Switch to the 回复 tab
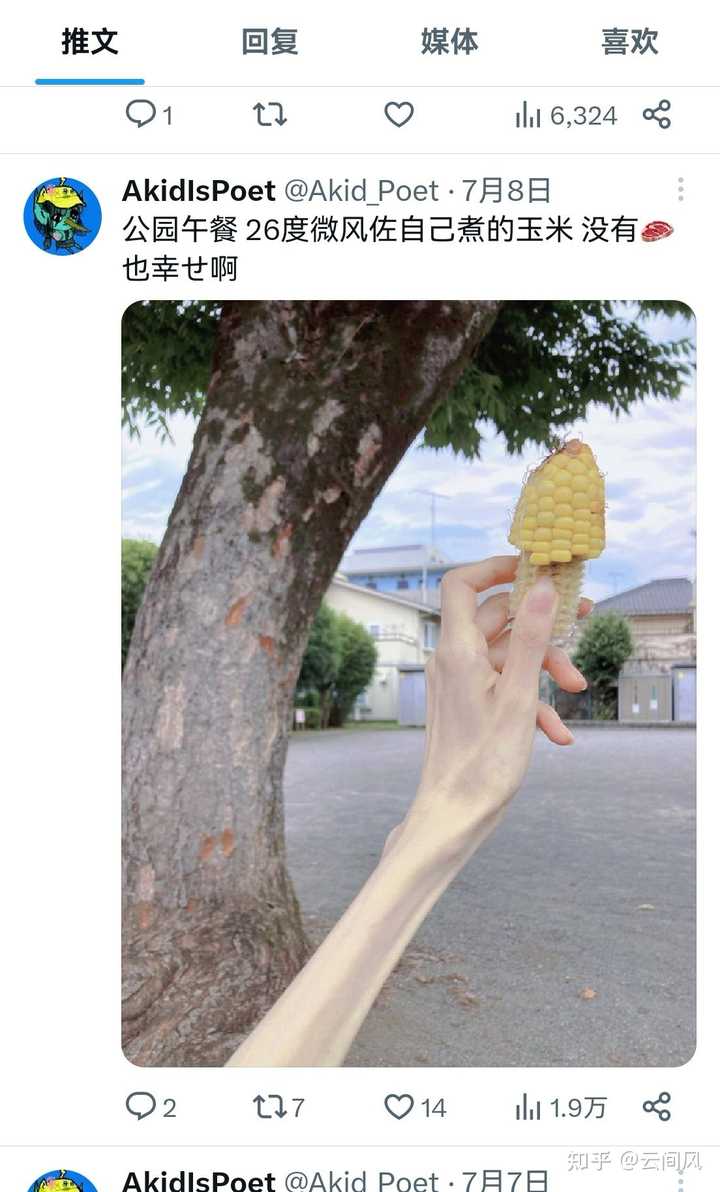The width and height of the screenshot is (720, 1192). [x=269, y=41]
